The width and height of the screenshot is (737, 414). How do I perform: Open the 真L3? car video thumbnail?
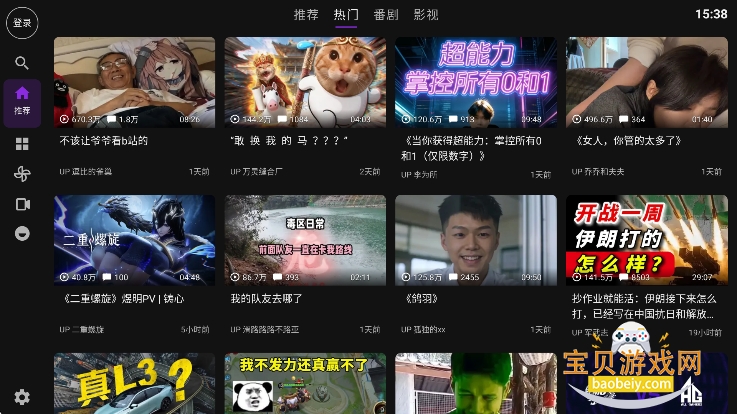[x=134, y=385]
